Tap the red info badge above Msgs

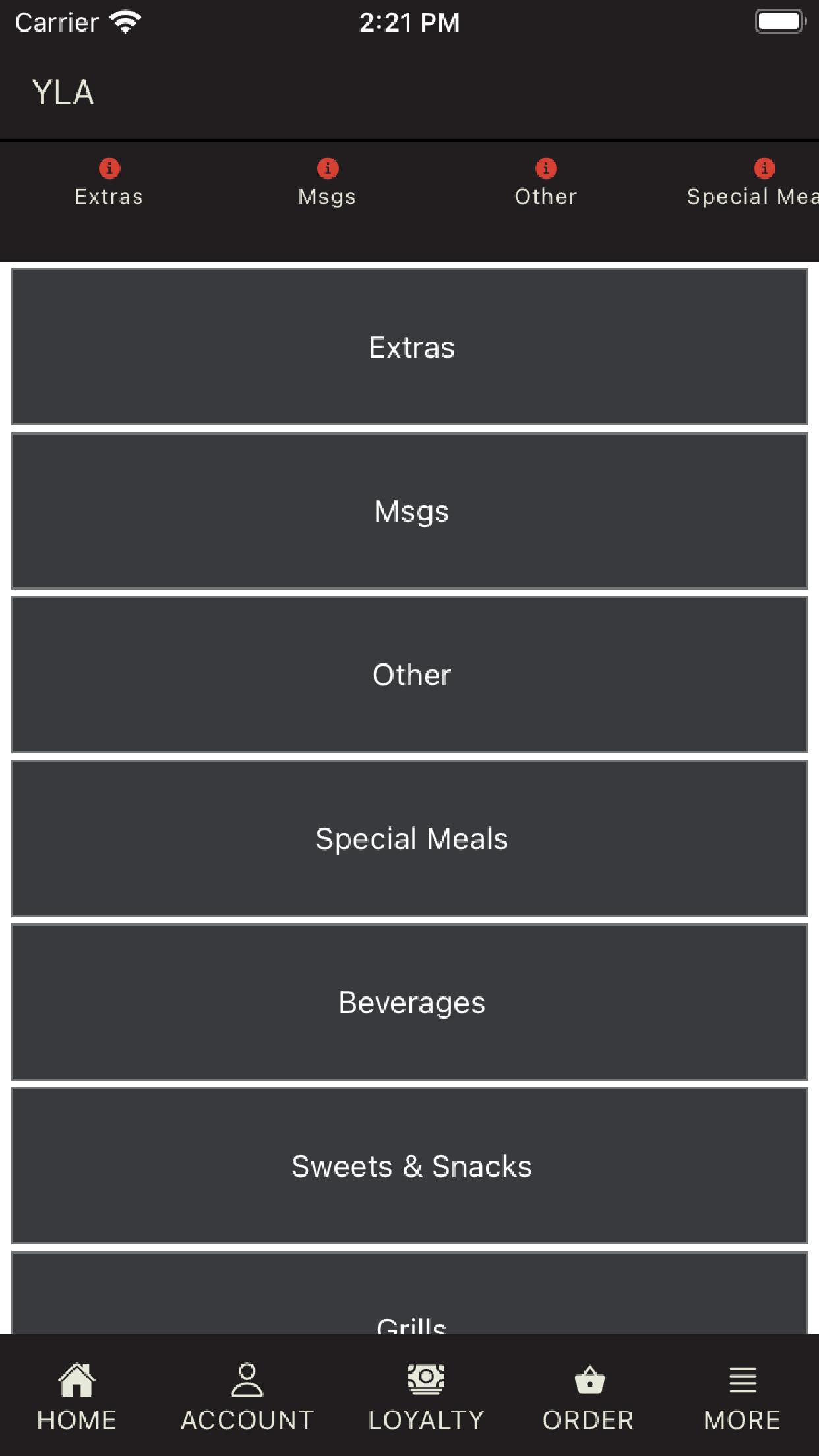pos(326,168)
